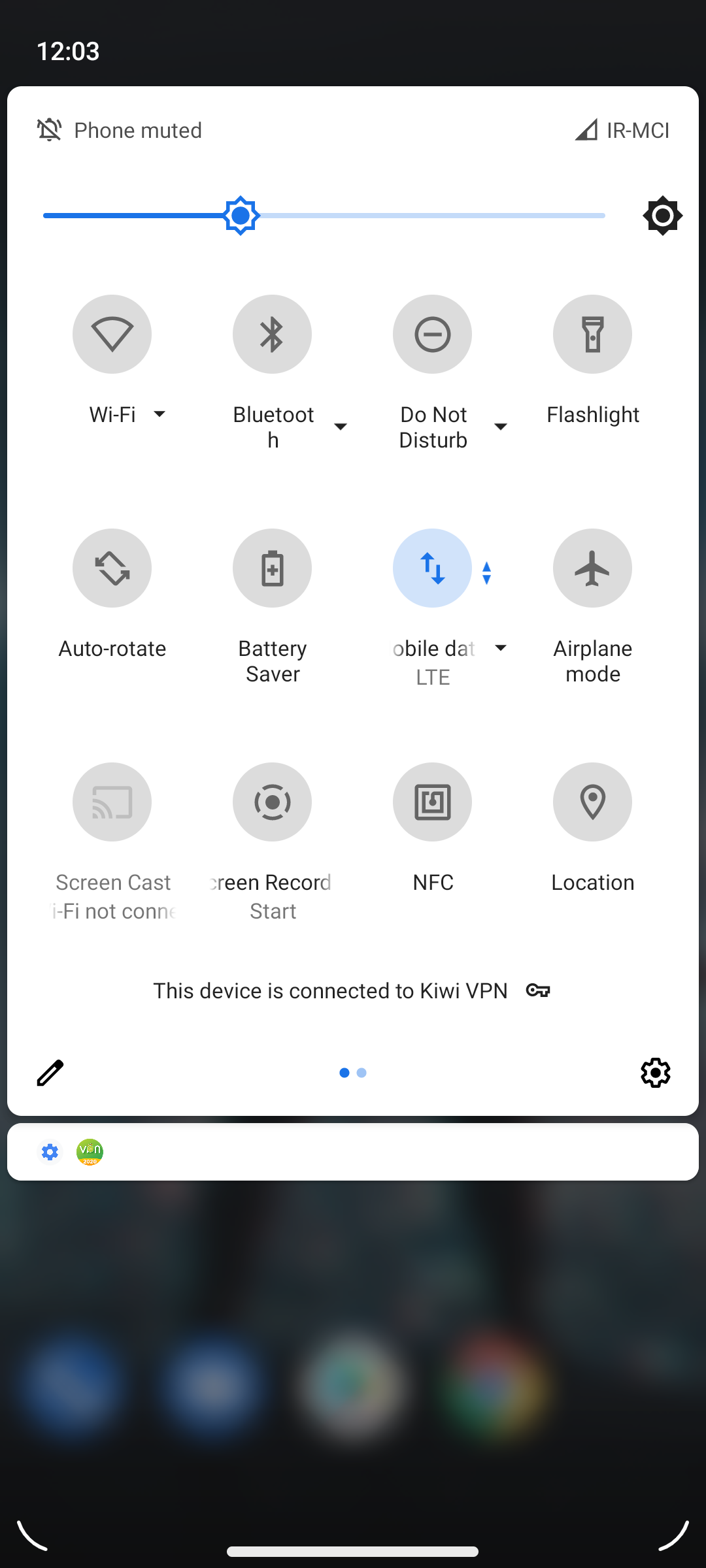Expand the Wi-Fi dropdown arrow
This screenshot has height=1568, width=706.
pos(159,414)
